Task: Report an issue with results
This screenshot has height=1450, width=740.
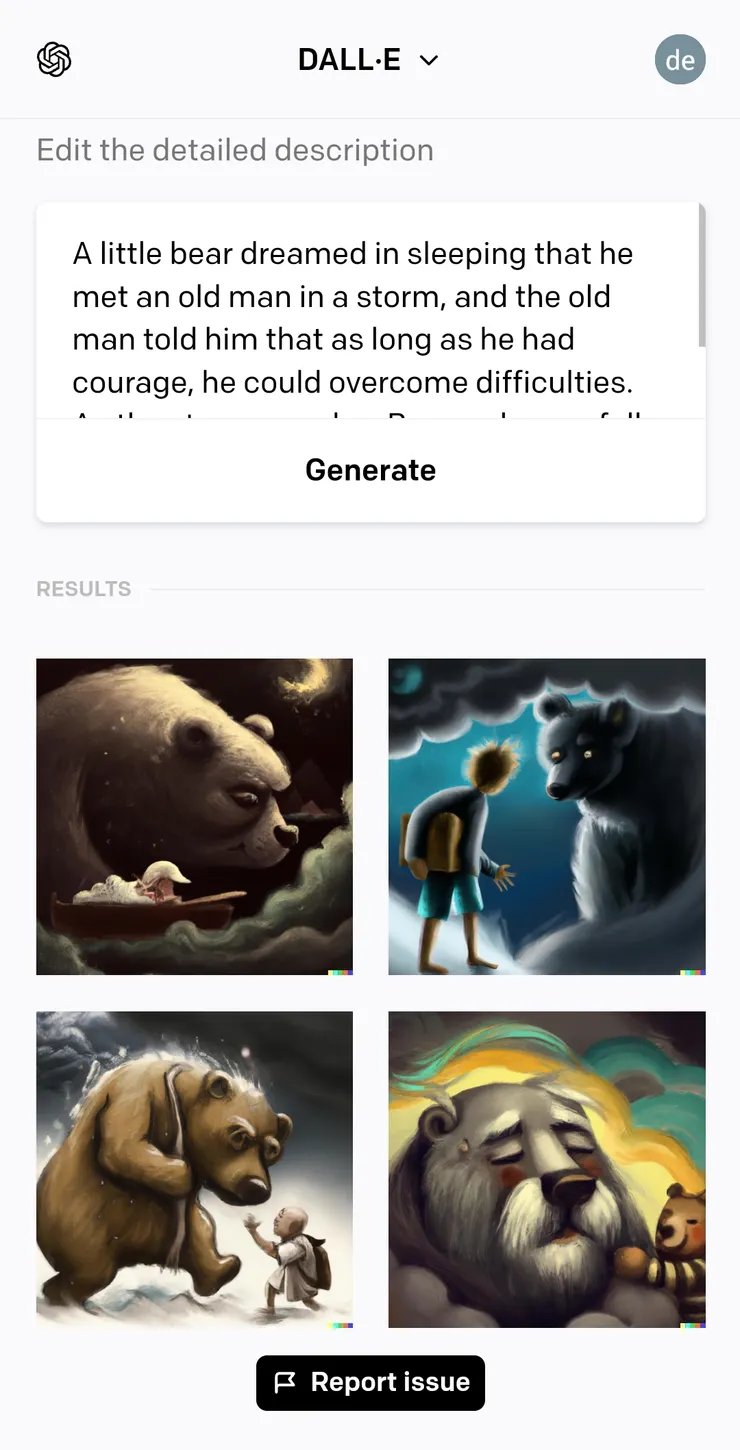Action: point(370,1382)
